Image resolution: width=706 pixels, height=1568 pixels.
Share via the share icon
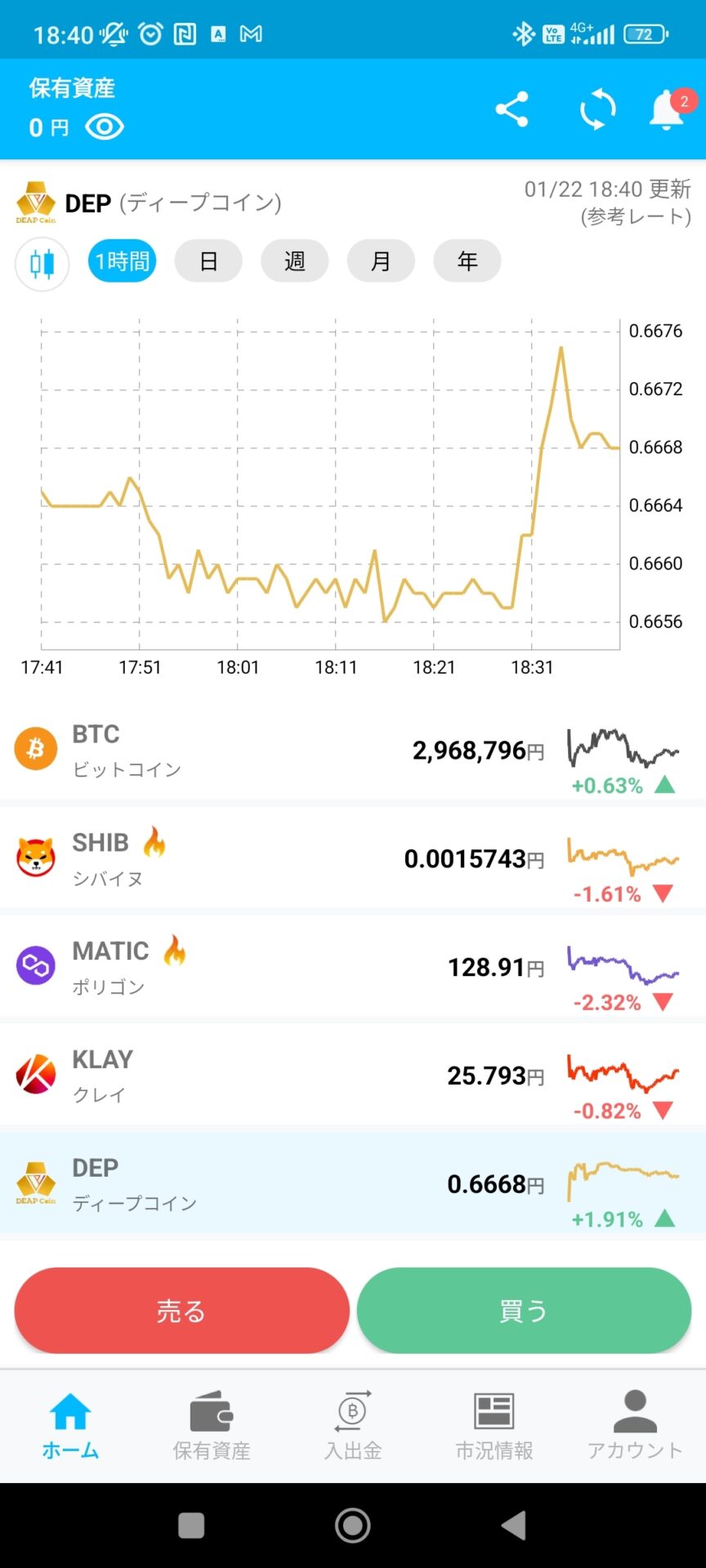512,109
